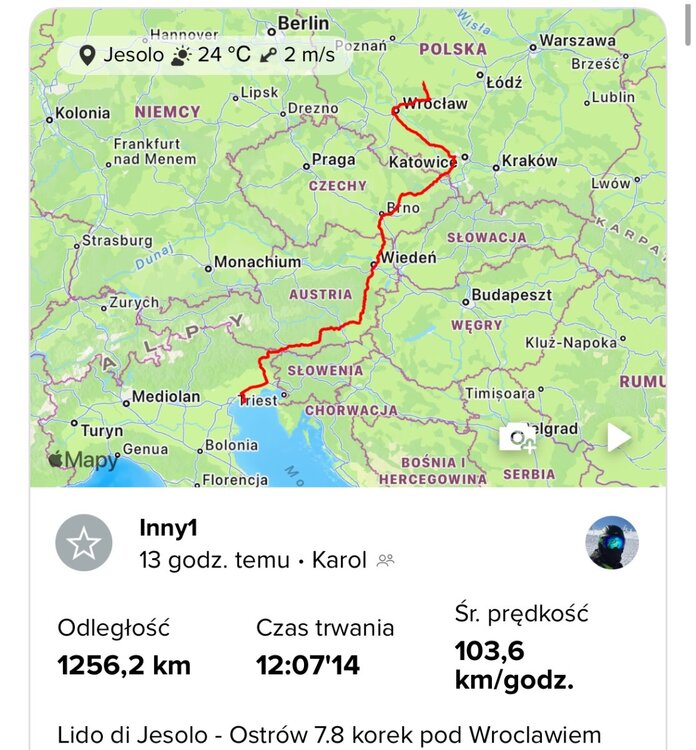Add a photo to this workout
The height and width of the screenshot is (750, 696).
(519, 437)
